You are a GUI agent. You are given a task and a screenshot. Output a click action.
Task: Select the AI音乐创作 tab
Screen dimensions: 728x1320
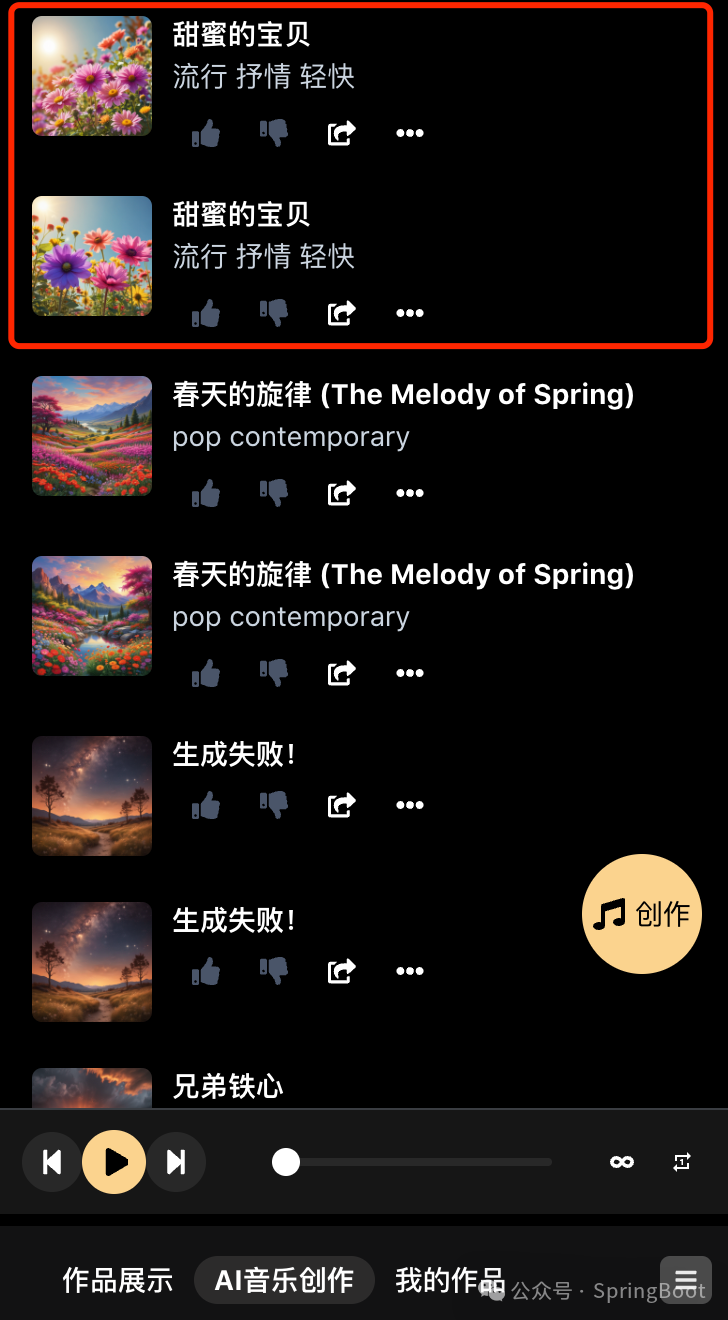tap(284, 1280)
